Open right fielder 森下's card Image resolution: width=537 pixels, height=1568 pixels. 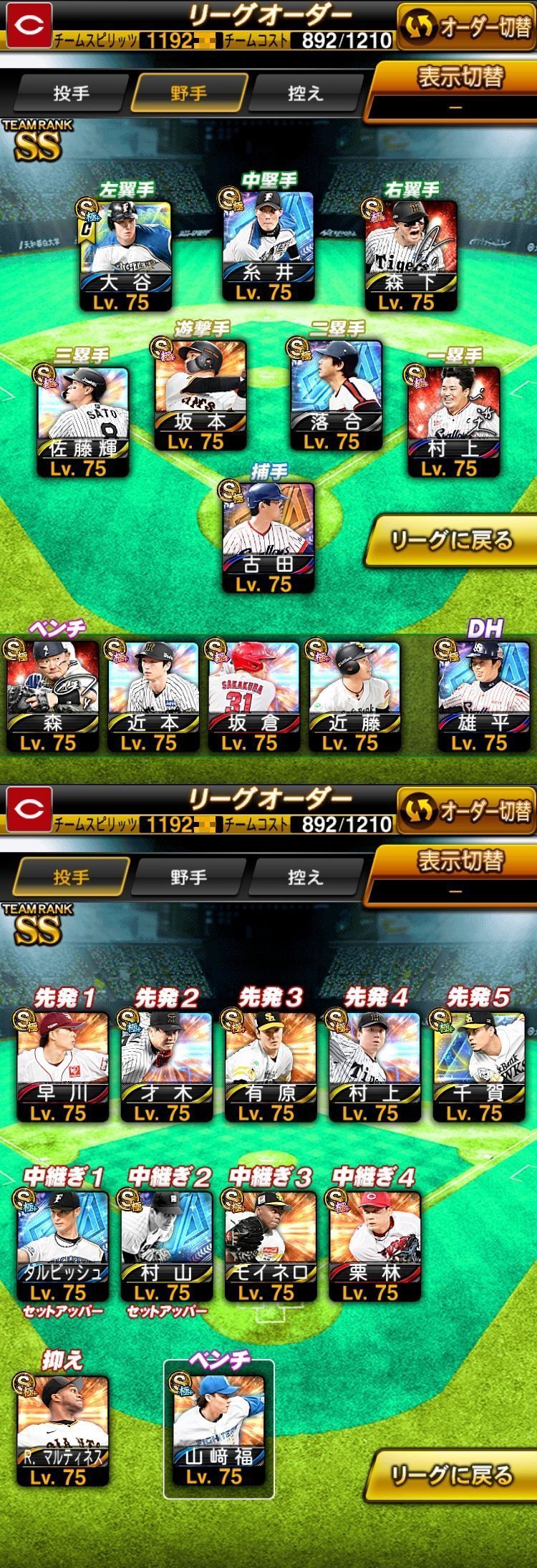click(410, 254)
